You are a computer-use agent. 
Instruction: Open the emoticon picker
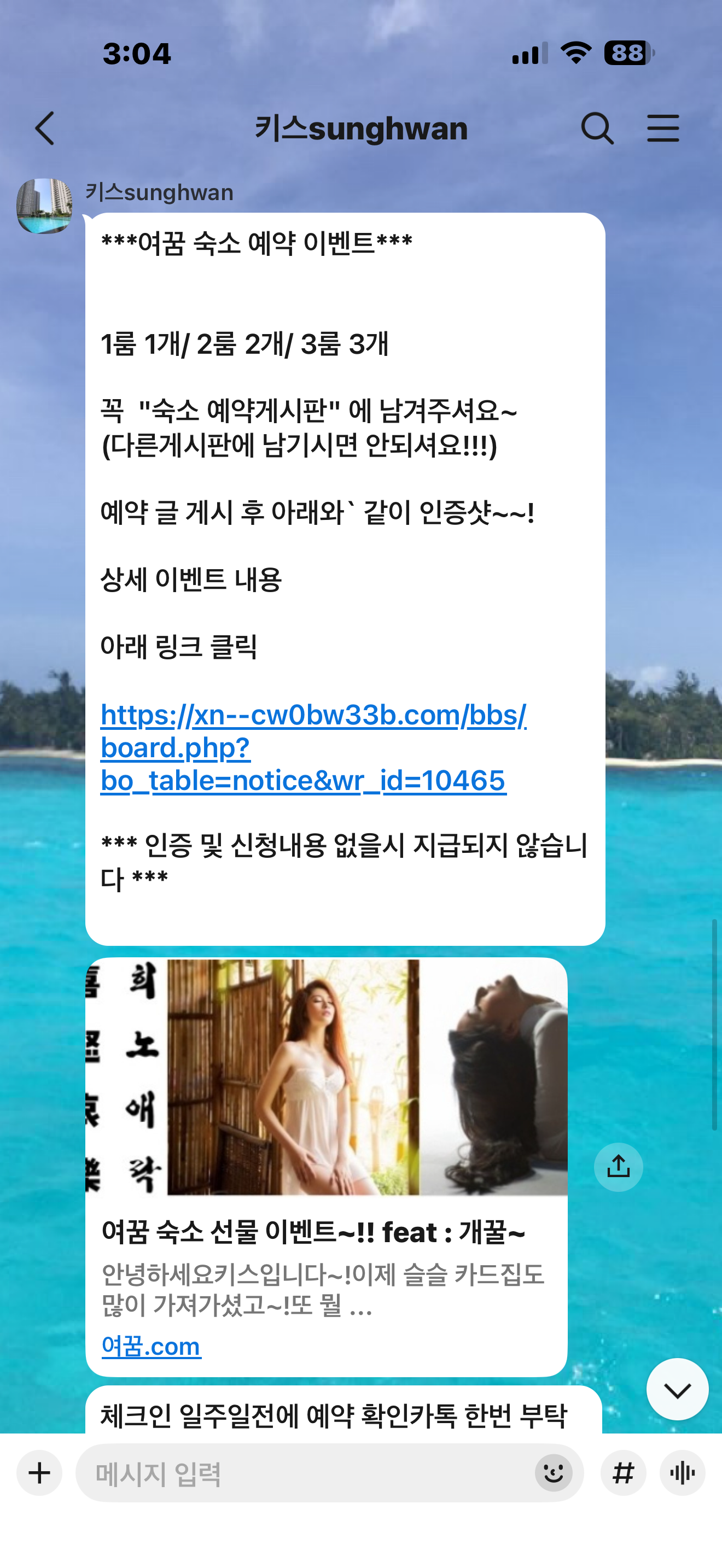(x=554, y=1473)
